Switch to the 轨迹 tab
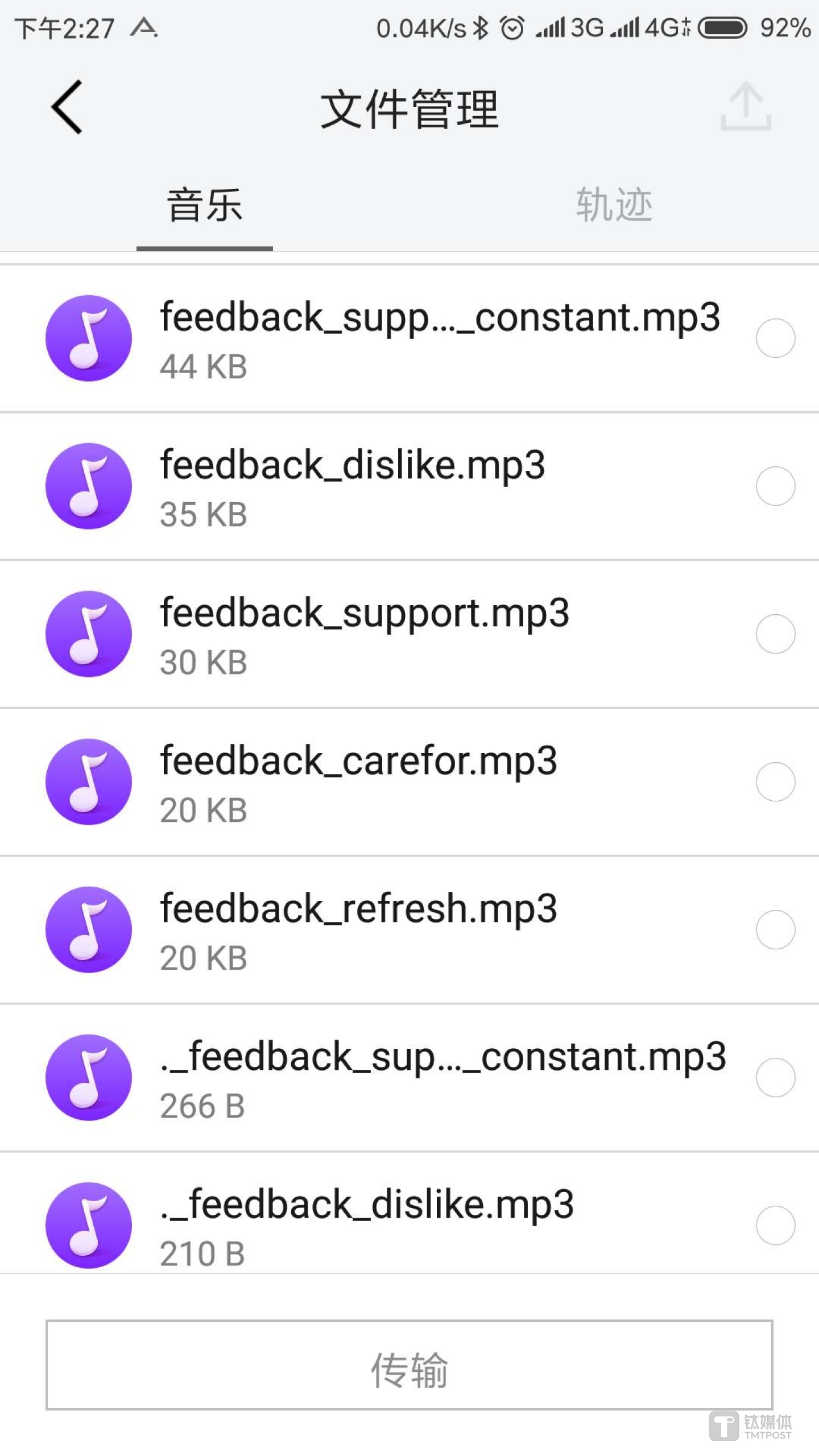The image size is (819, 1456). tap(614, 205)
